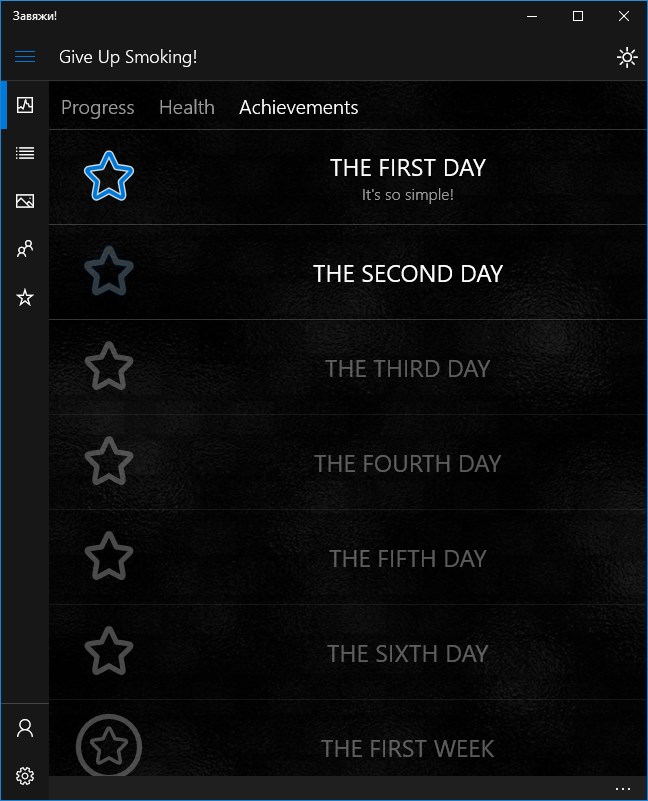Open the chart section in sidebar
The width and height of the screenshot is (648, 801).
[25, 105]
